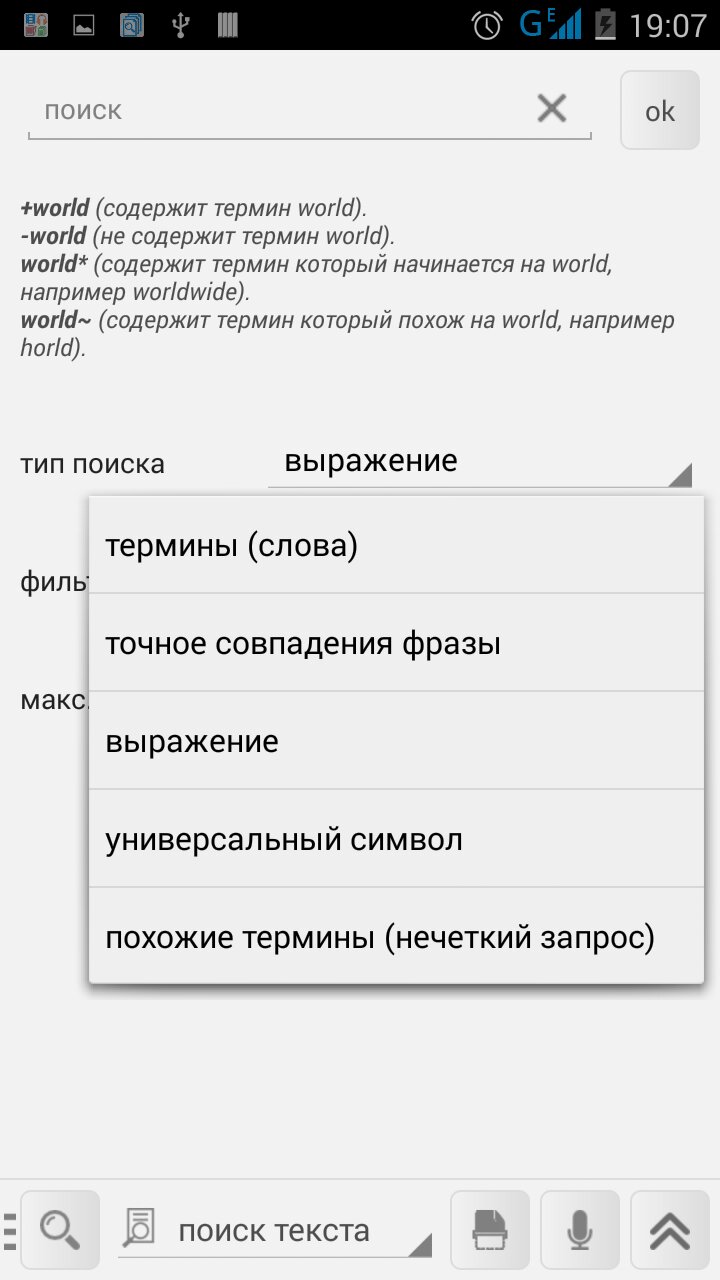Start voice input with the microphone
Screen dimensions: 720x1280
pyautogui.click(x=580, y=1229)
